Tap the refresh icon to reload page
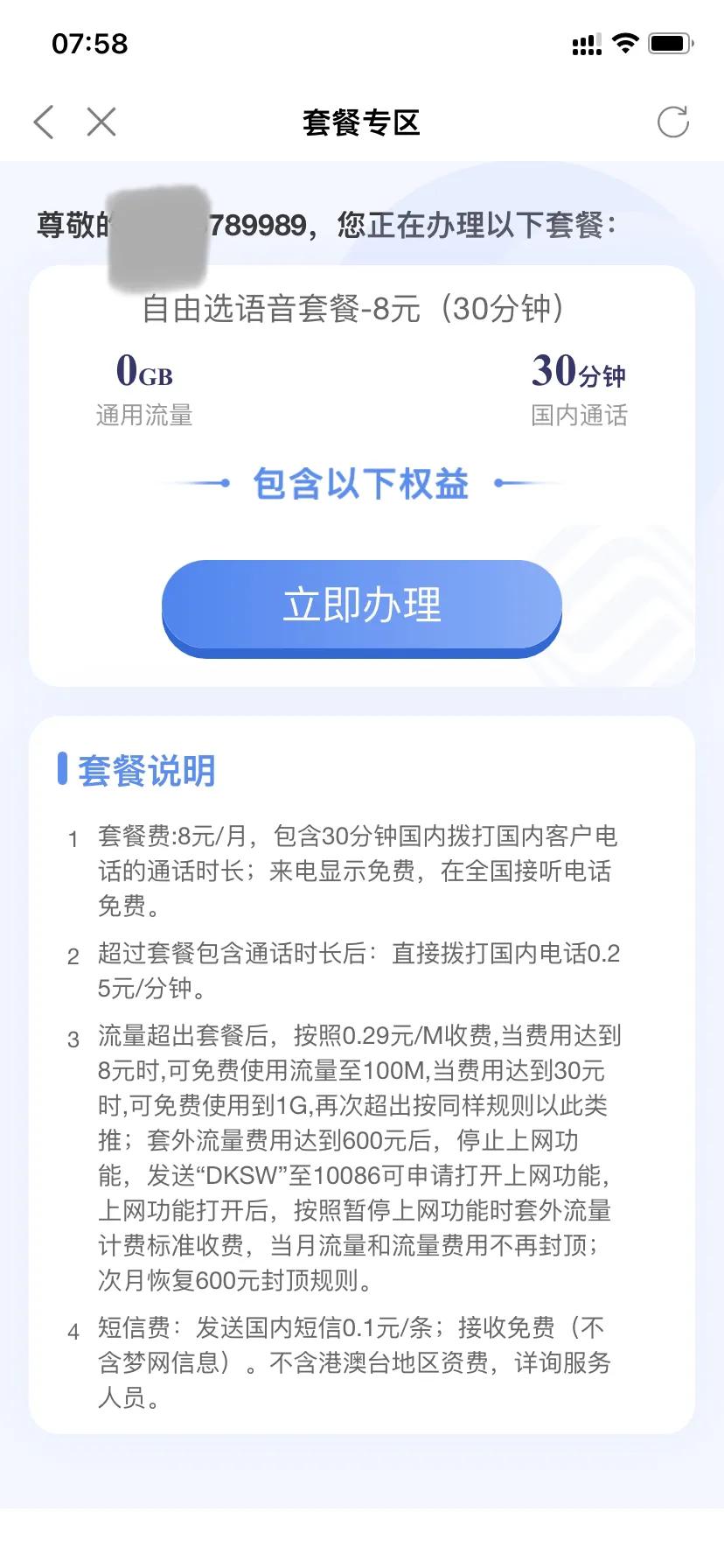This screenshot has width=724, height=1568. click(673, 122)
